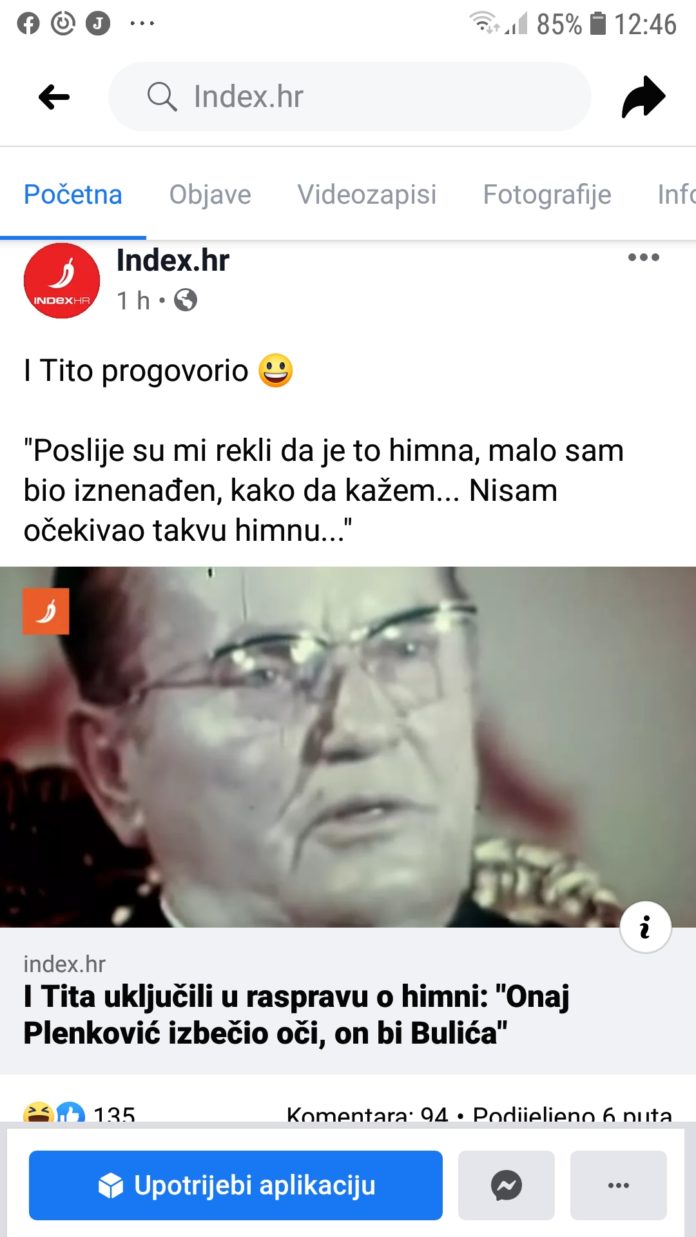Switch to the Početna tab
The width and height of the screenshot is (696, 1237).
(x=73, y=194)
